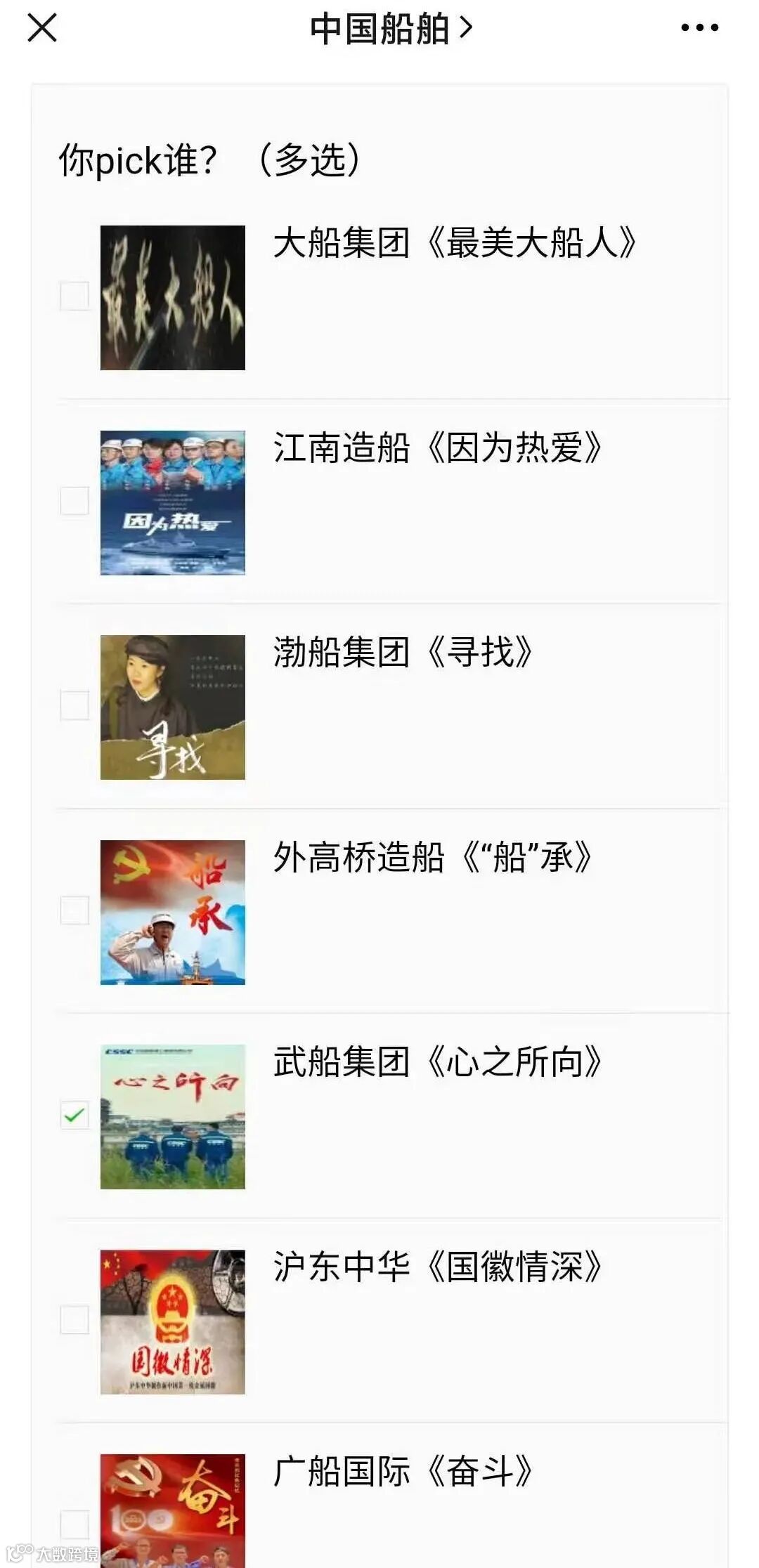
Task: Open the three-dot more options menu
Action: point(699,28)
